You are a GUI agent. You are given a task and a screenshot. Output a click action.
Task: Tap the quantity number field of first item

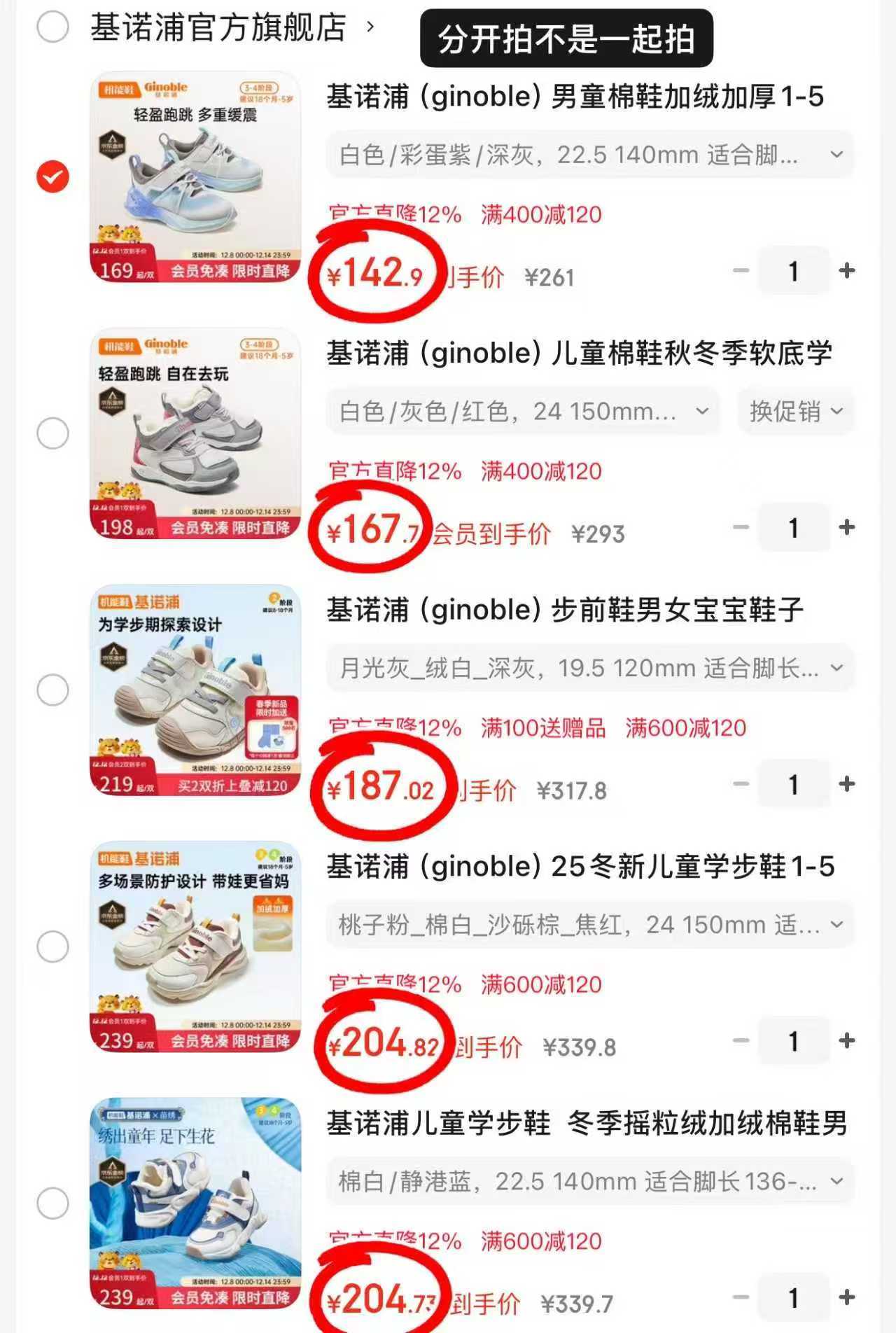(794, 270)
